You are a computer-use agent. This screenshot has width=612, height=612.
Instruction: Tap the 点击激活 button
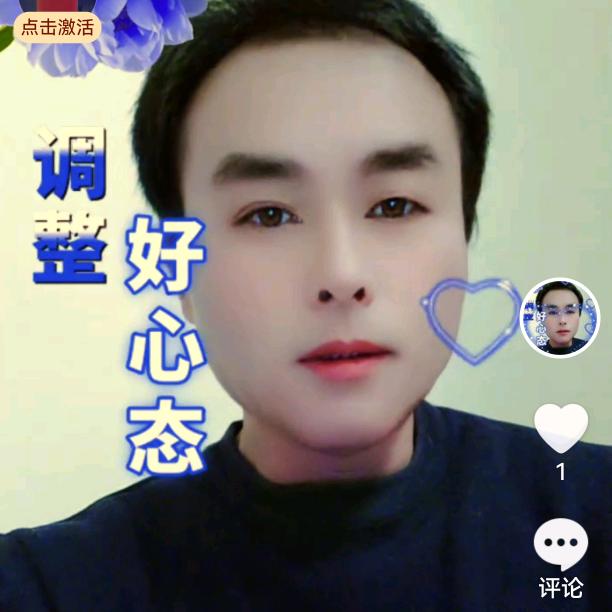[57, 27]
